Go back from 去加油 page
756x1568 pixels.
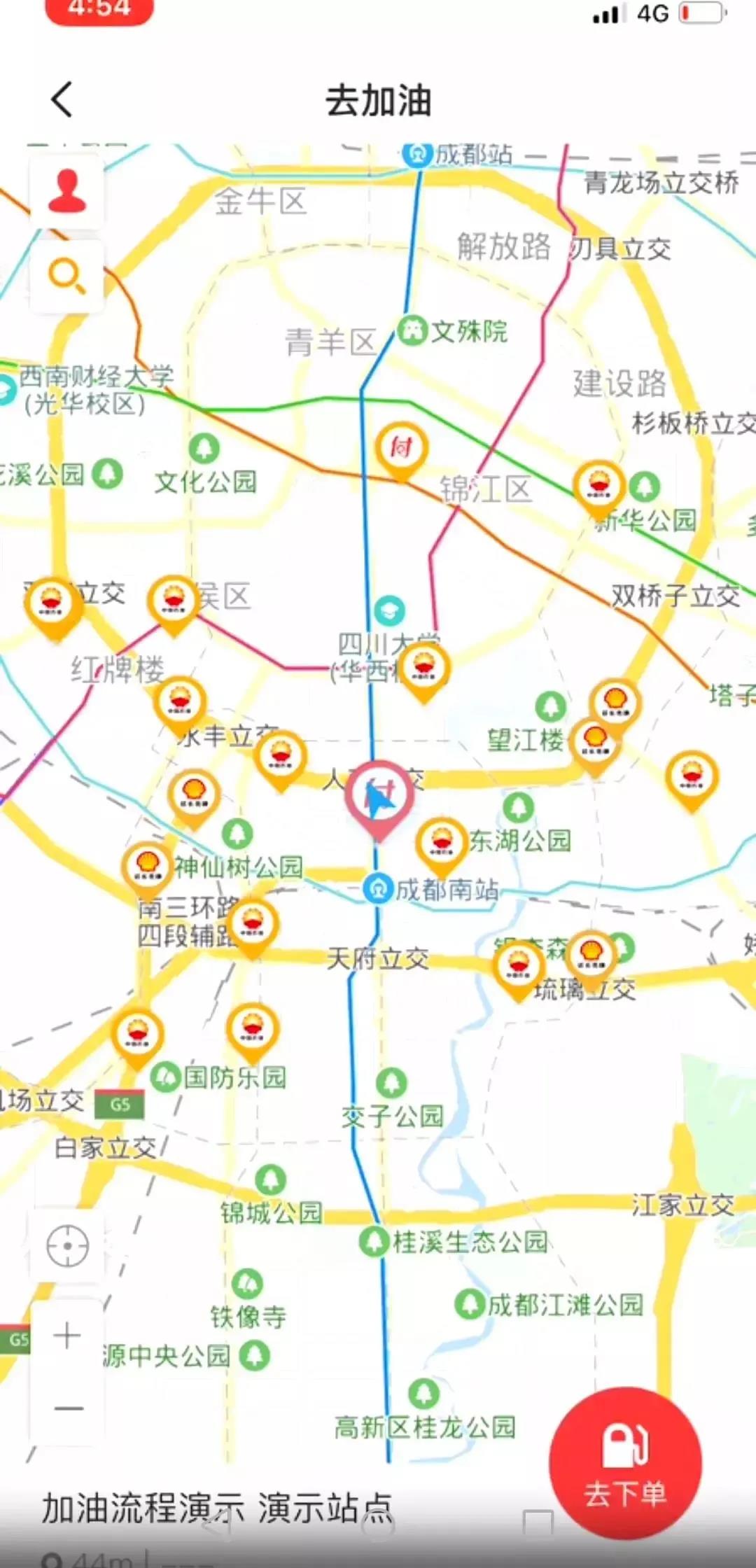point(62,99)
